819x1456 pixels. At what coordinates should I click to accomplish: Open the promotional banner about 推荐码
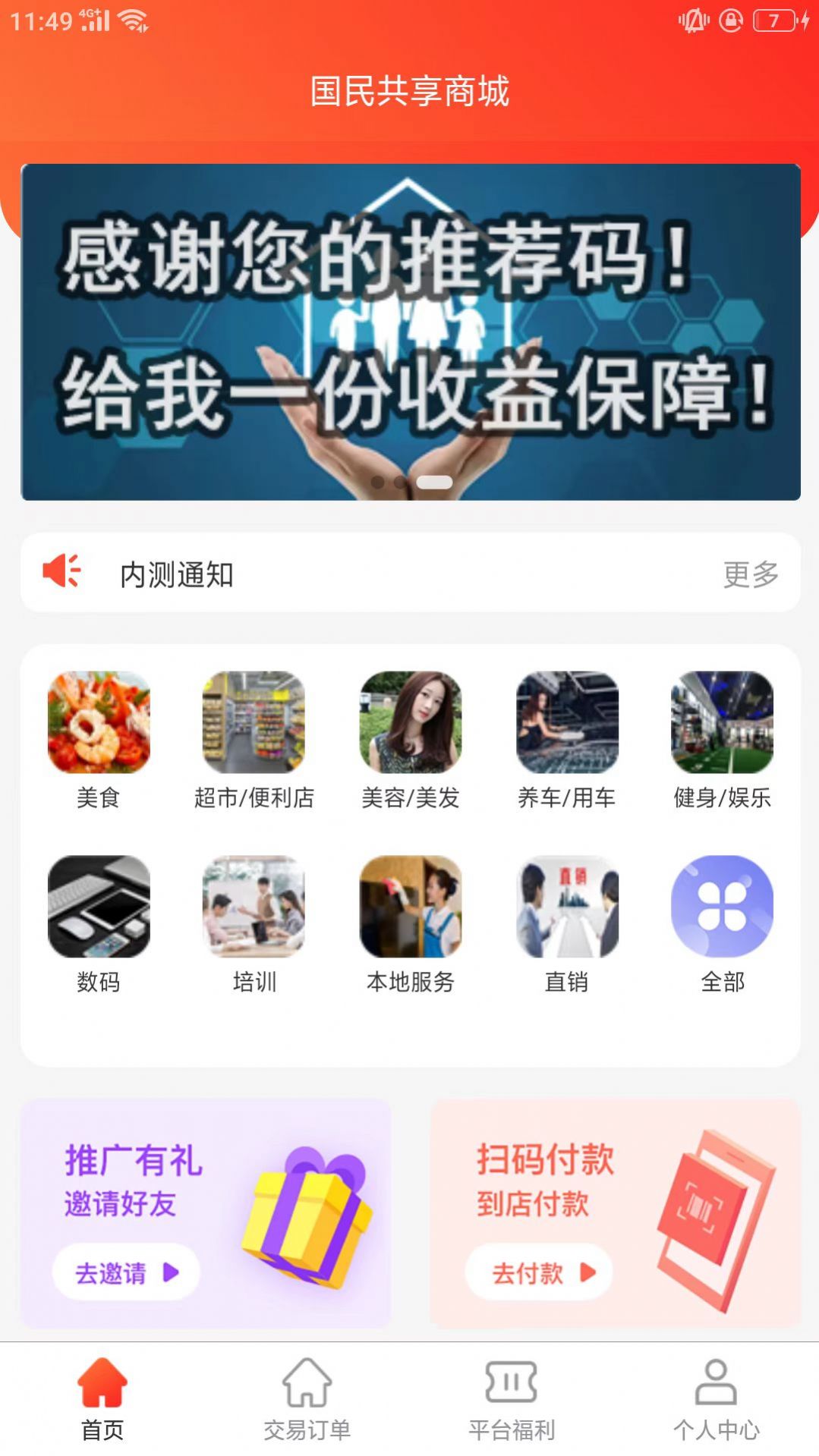coord(410,332)
